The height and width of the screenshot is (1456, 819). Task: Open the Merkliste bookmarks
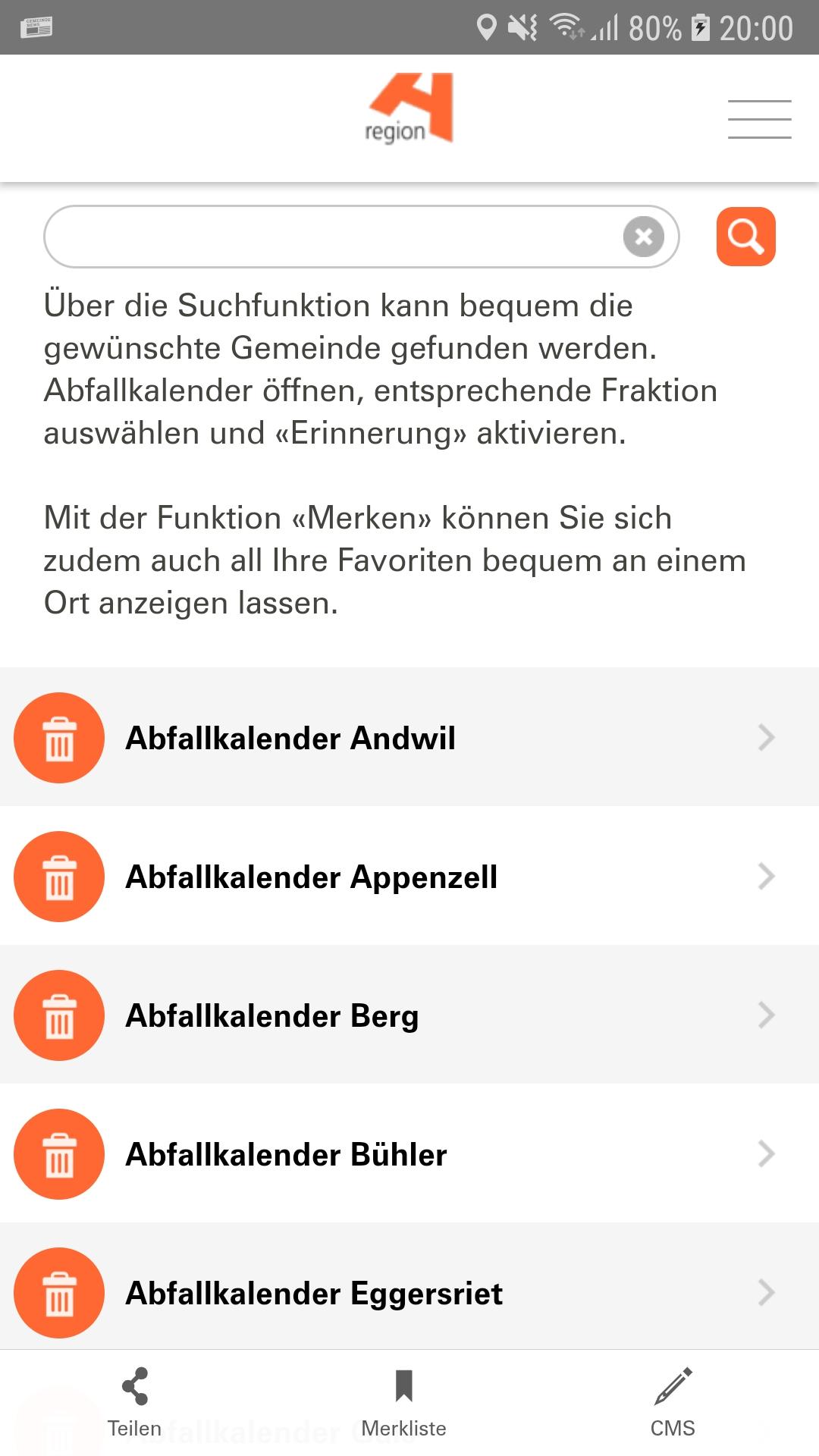pos(403,1403)
